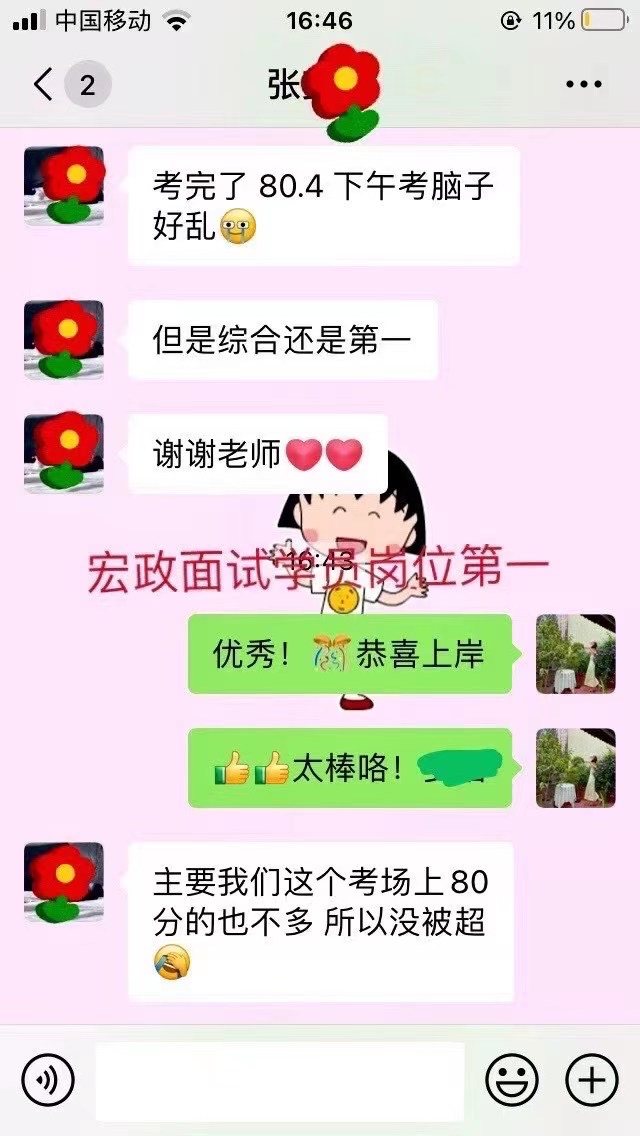Viewport: 640px width, 1136px height.
Task: Open own avatar beside 恭喜上岸 message
Action: pyautogui.click(x=575, y=654)
